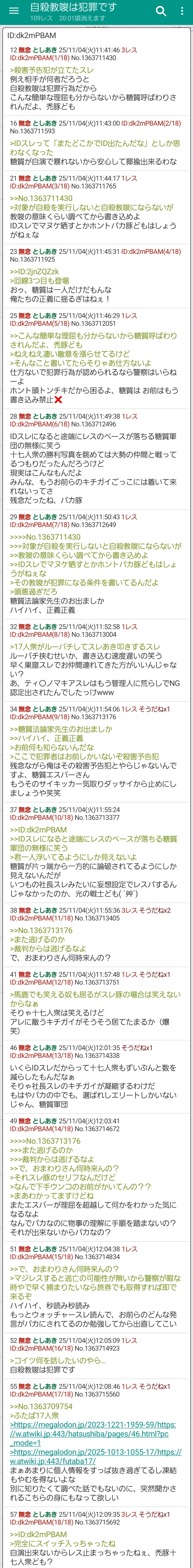193x1568 pixels.
Task: Tap the 3レス reply count on post 12
Action: click(129, 50)
